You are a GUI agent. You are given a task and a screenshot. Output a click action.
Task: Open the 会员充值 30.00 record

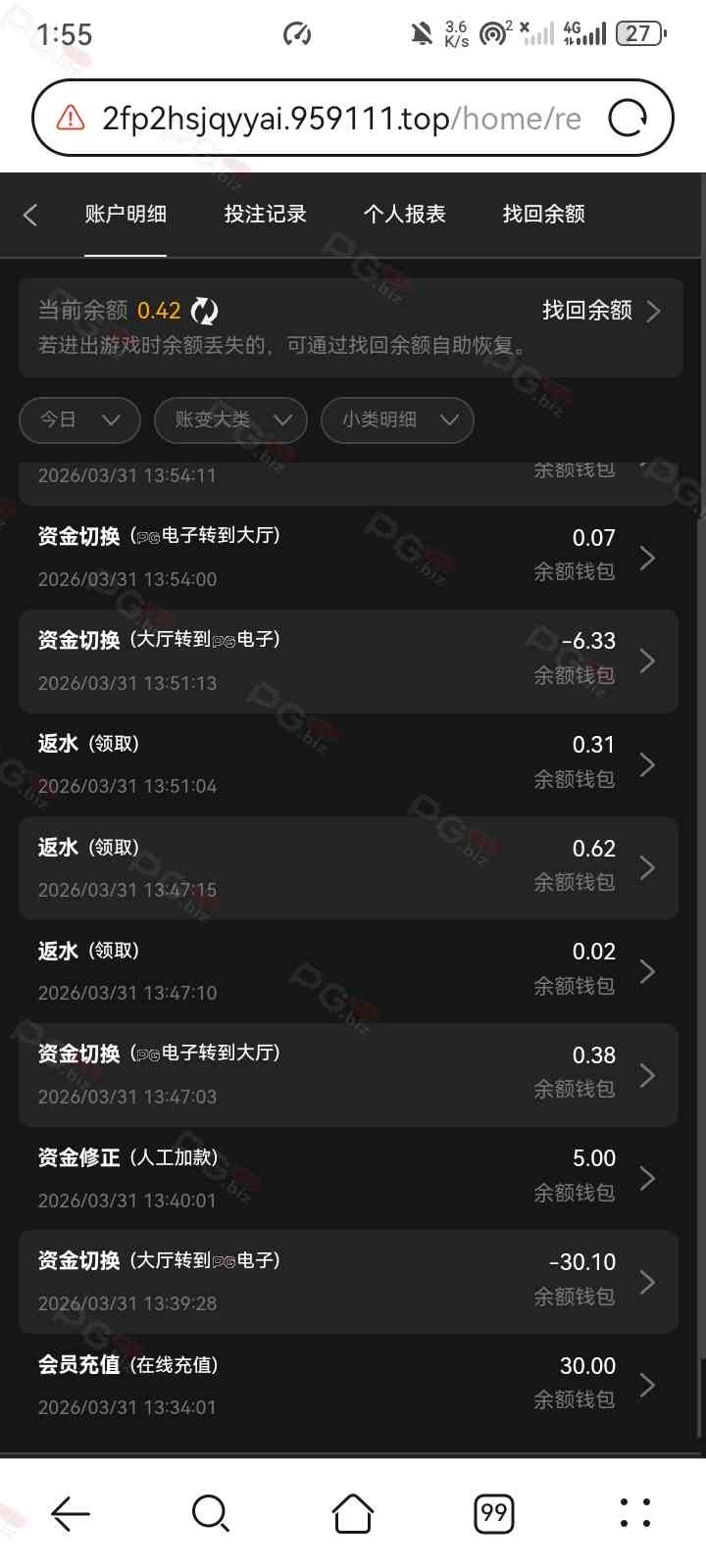coord(348,1385)
